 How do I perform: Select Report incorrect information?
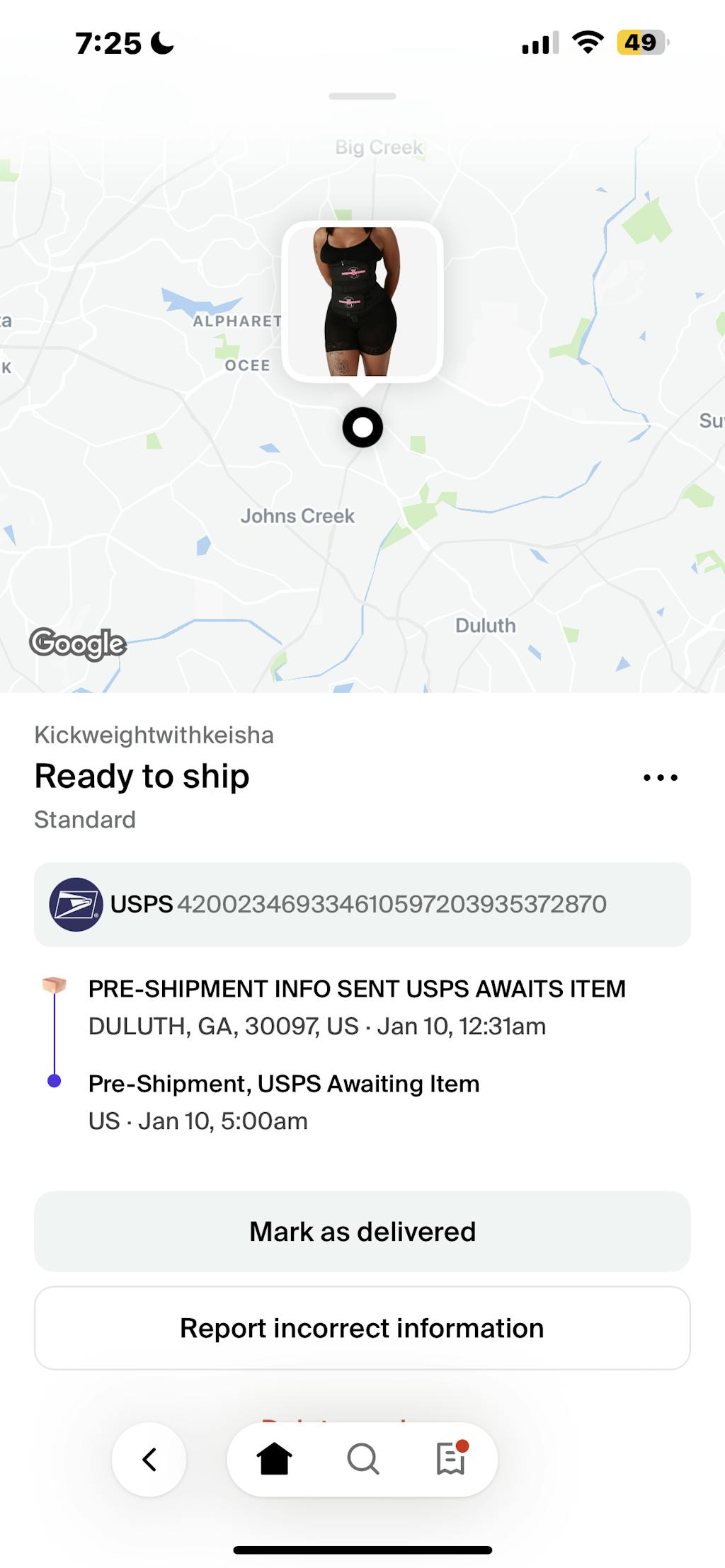pyautogui.click(x=362, y=1328)
